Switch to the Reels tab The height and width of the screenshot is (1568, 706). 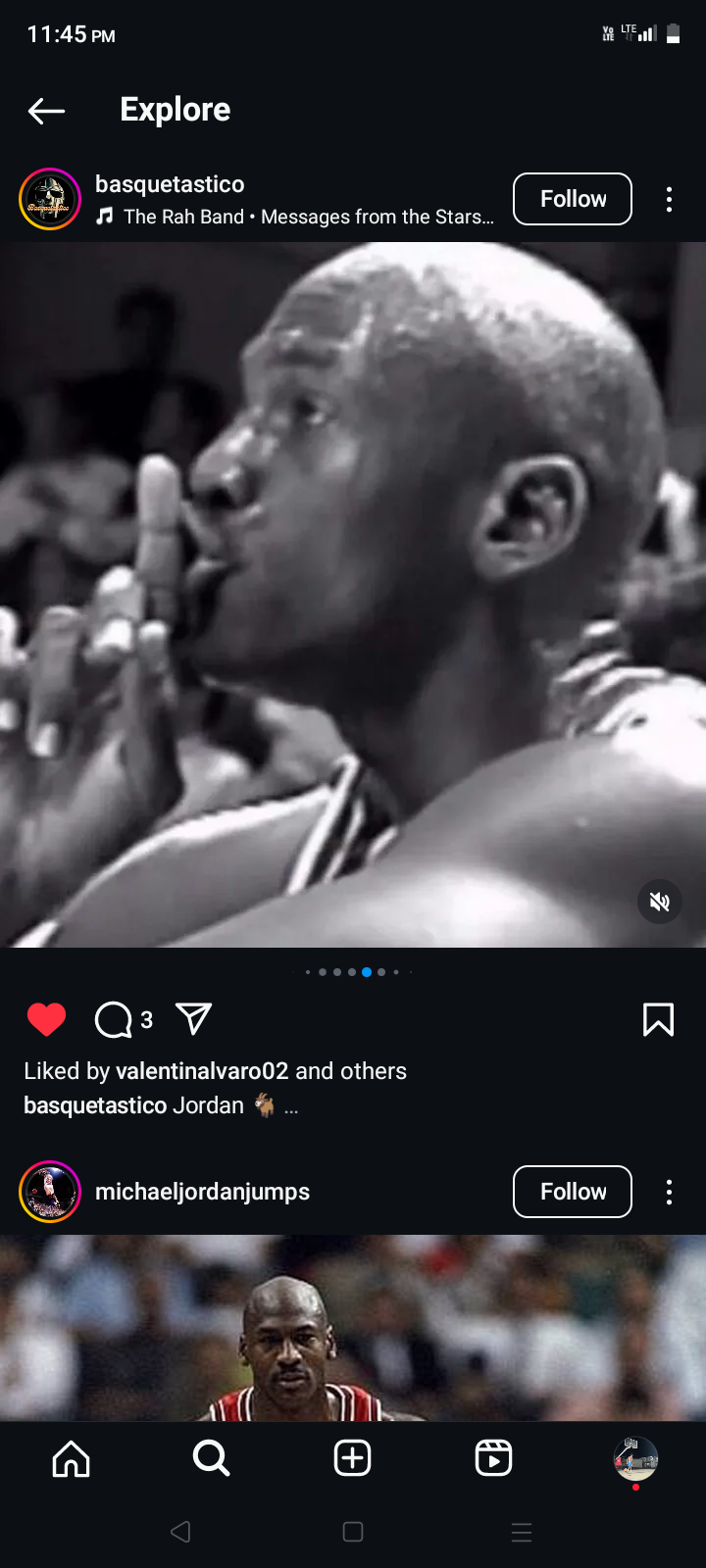click(493, 1458)
